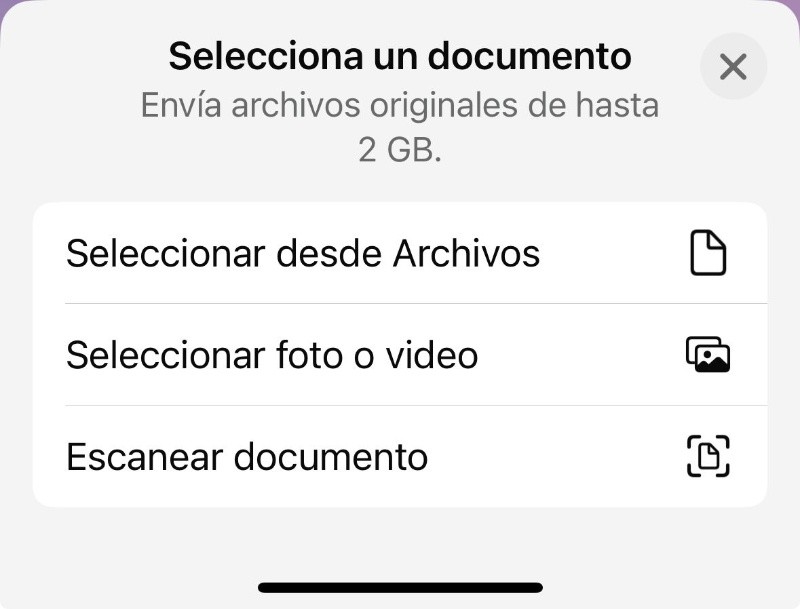Close the Selecciona un documento sheet

click(733, 67)
